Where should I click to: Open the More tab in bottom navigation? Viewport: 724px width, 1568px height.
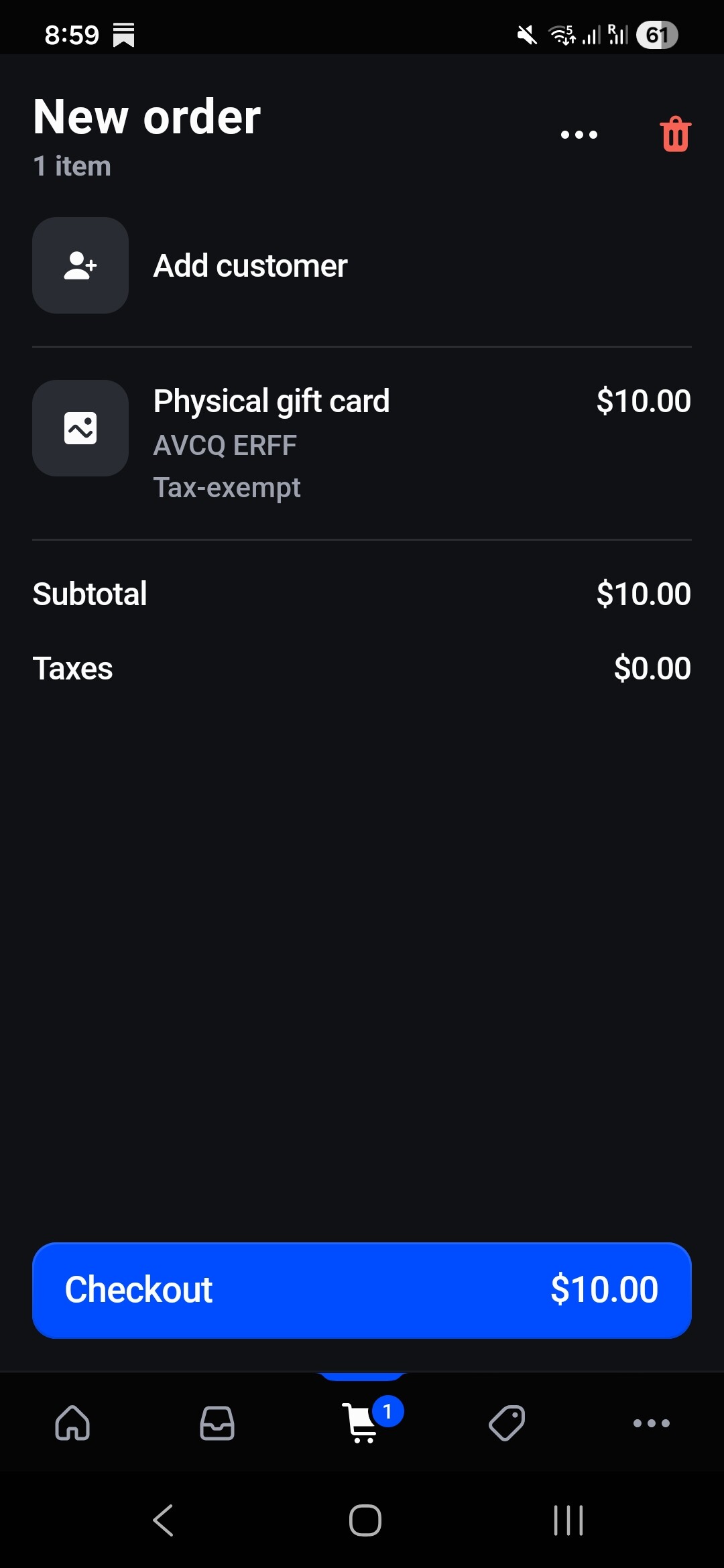[x=651, y=1423]
